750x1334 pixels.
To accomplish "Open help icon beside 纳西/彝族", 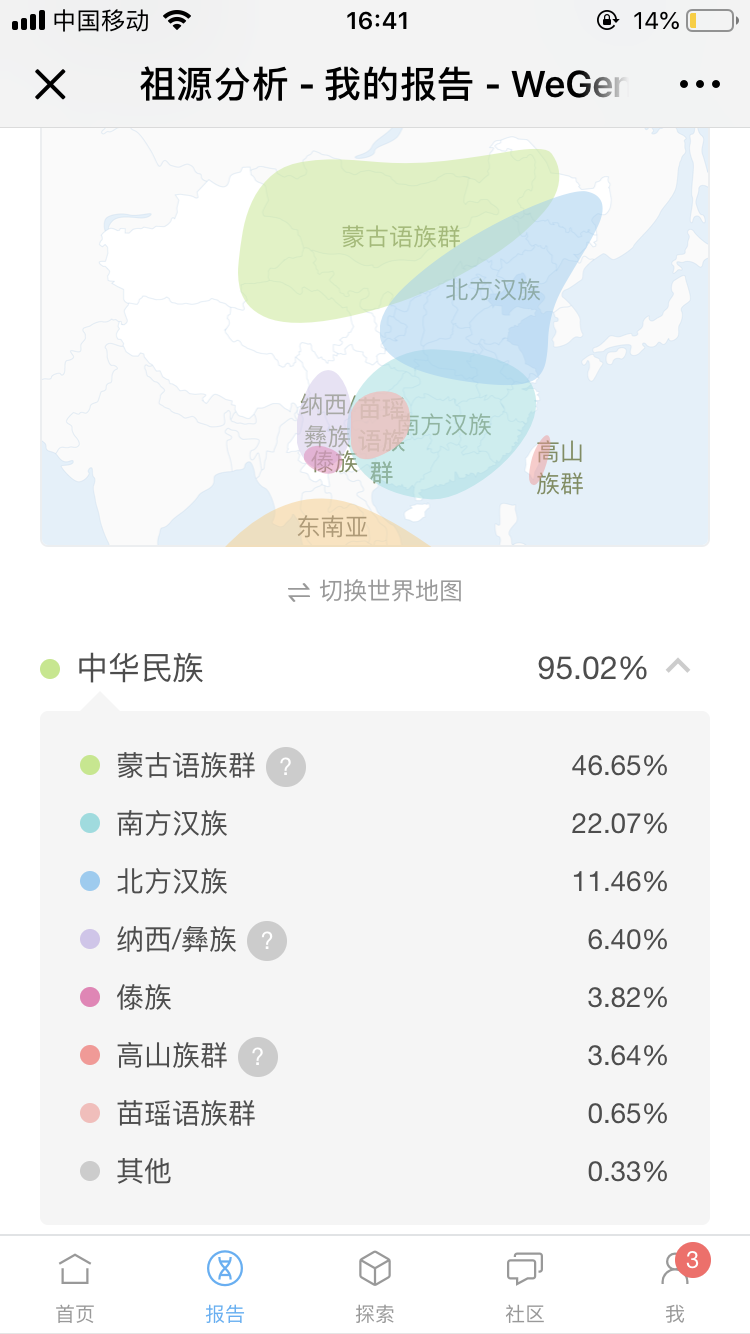I will (267, 941).
